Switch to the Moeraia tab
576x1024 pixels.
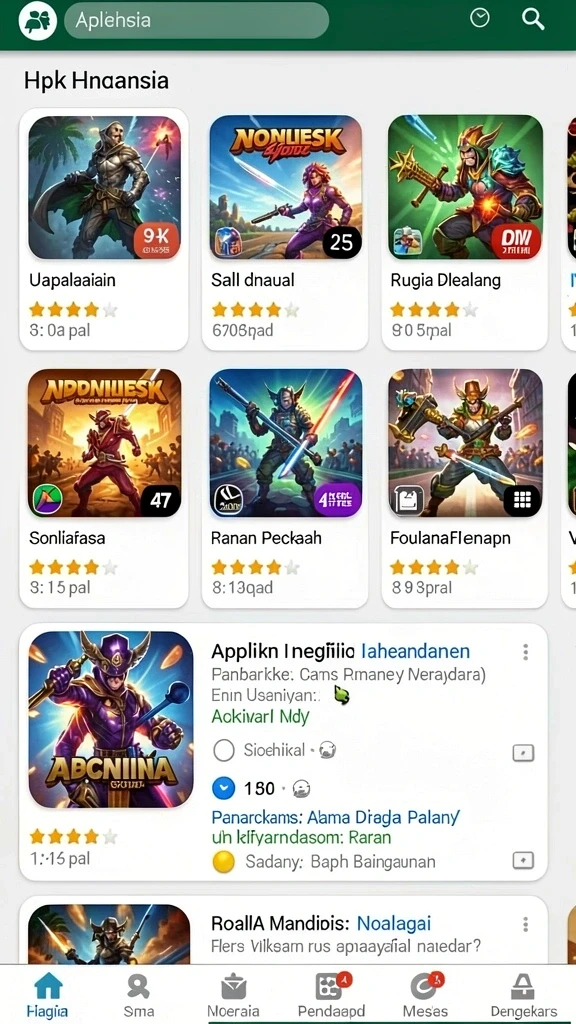(233, 994)
